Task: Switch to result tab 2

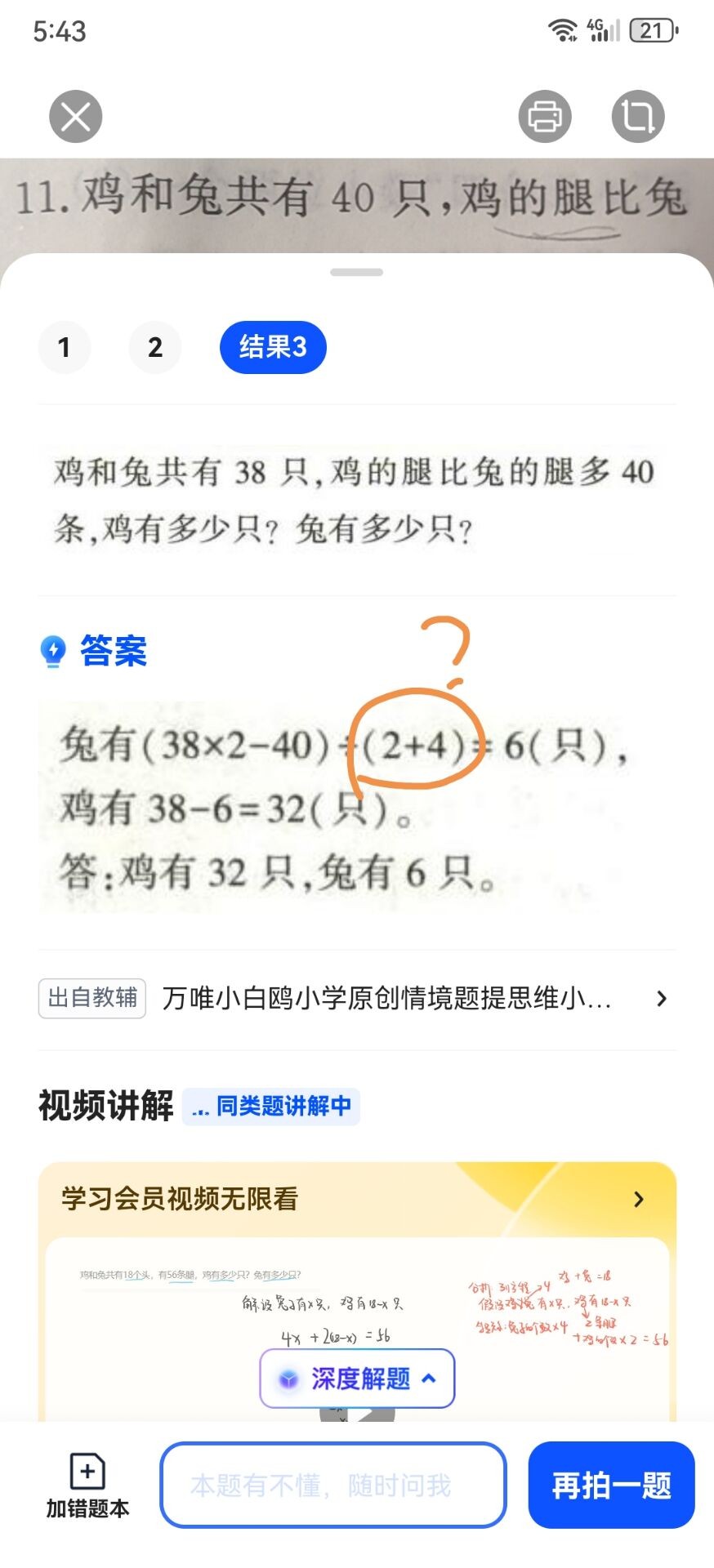Action: pos(155,347)
